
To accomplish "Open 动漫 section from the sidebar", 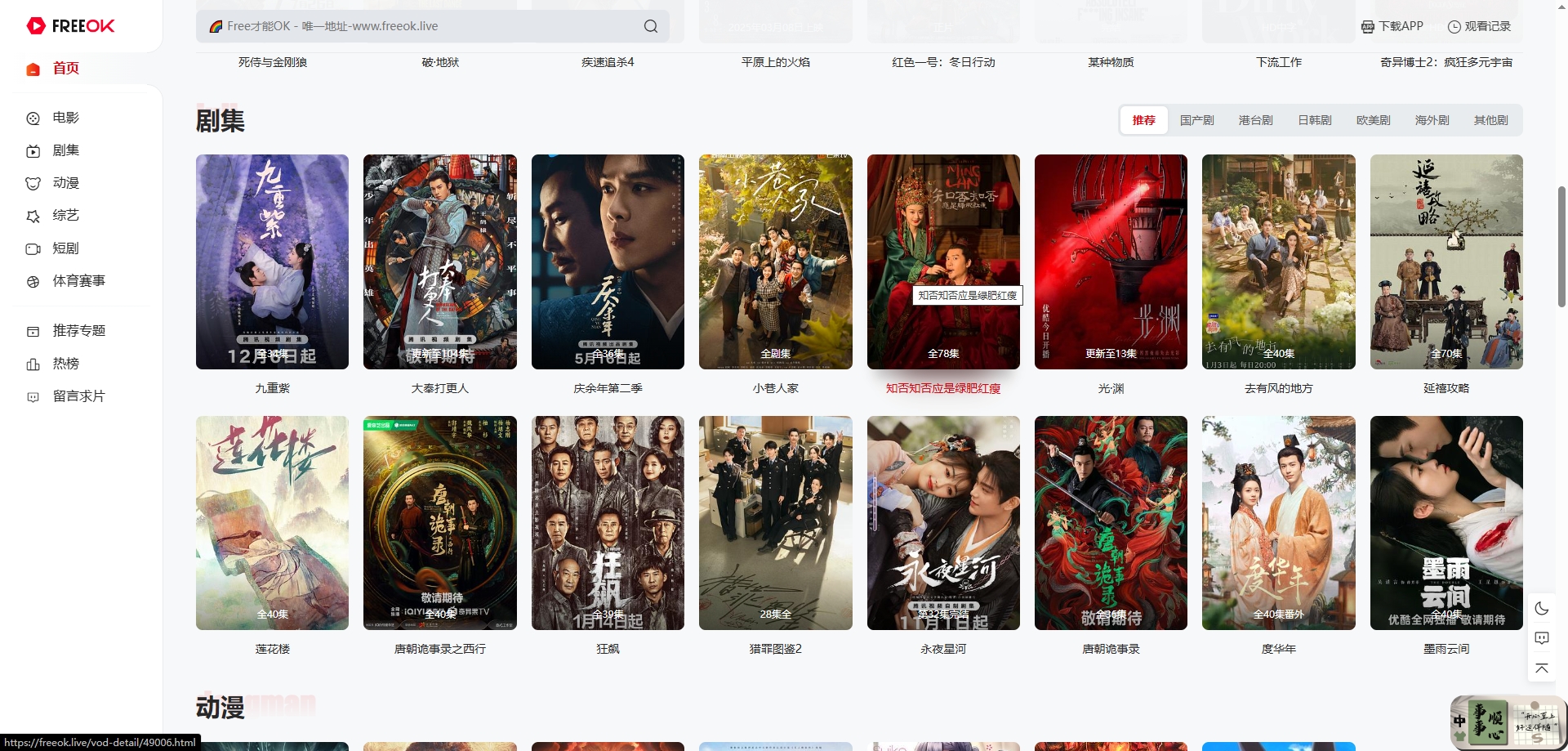I will 66,183.
